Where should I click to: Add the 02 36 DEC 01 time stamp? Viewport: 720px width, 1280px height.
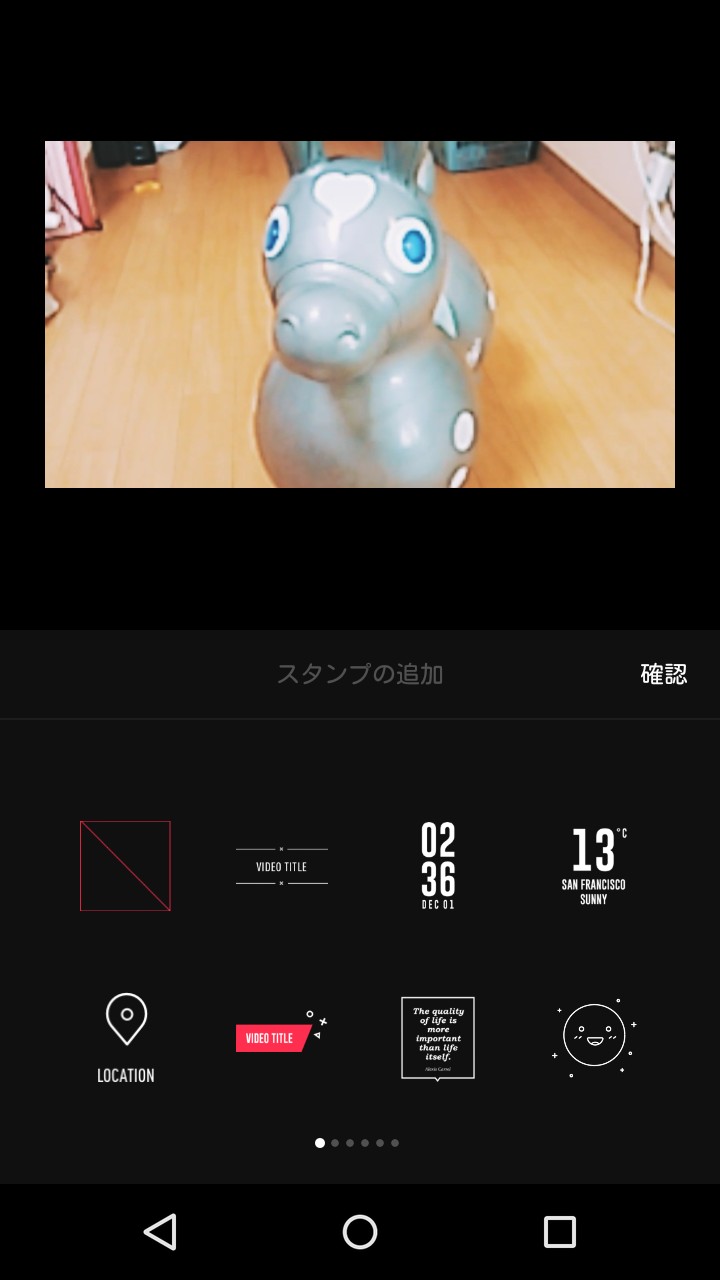pos(438,866)
